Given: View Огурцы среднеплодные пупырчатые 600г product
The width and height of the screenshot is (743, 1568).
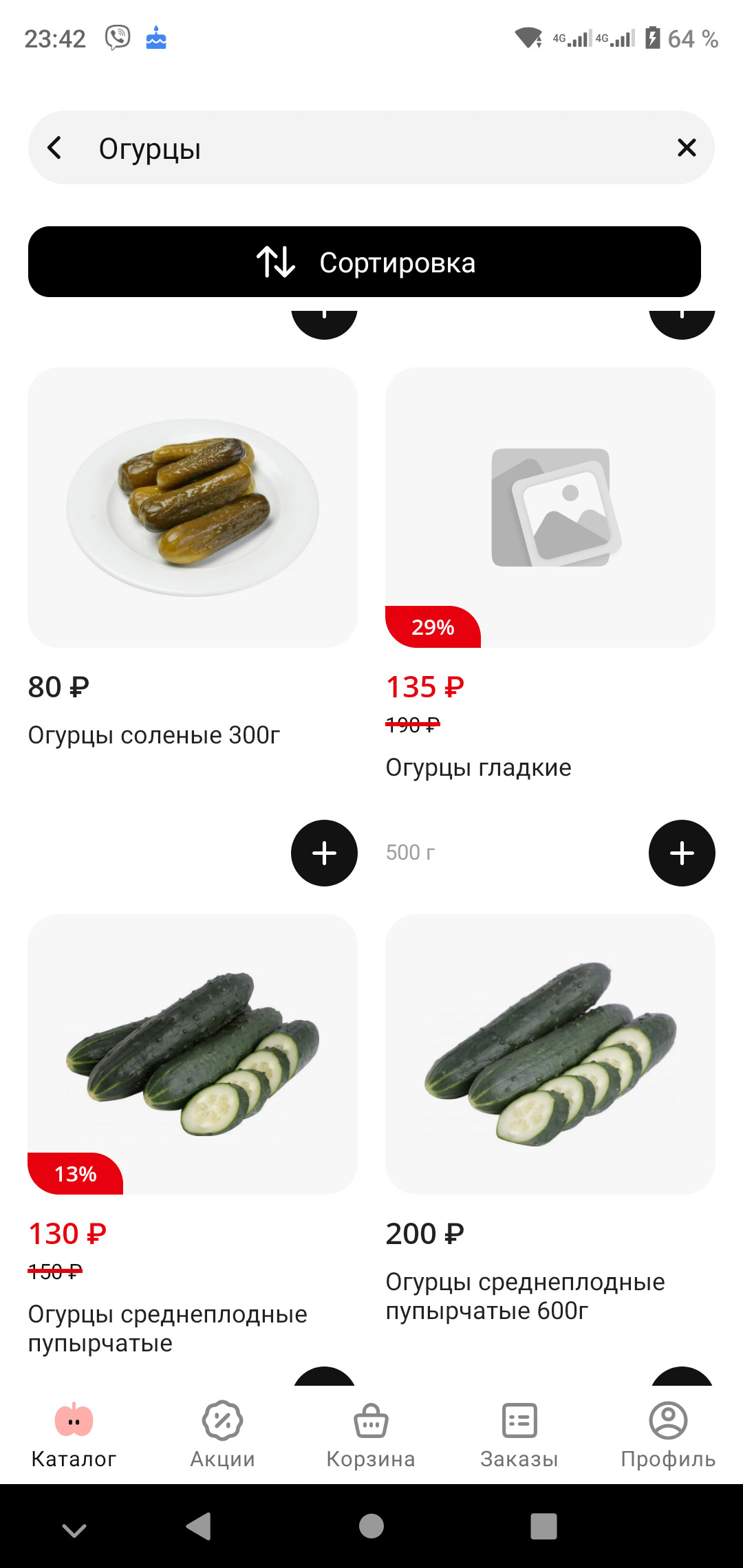Looking at the screenshot, I should (550, 1054).
